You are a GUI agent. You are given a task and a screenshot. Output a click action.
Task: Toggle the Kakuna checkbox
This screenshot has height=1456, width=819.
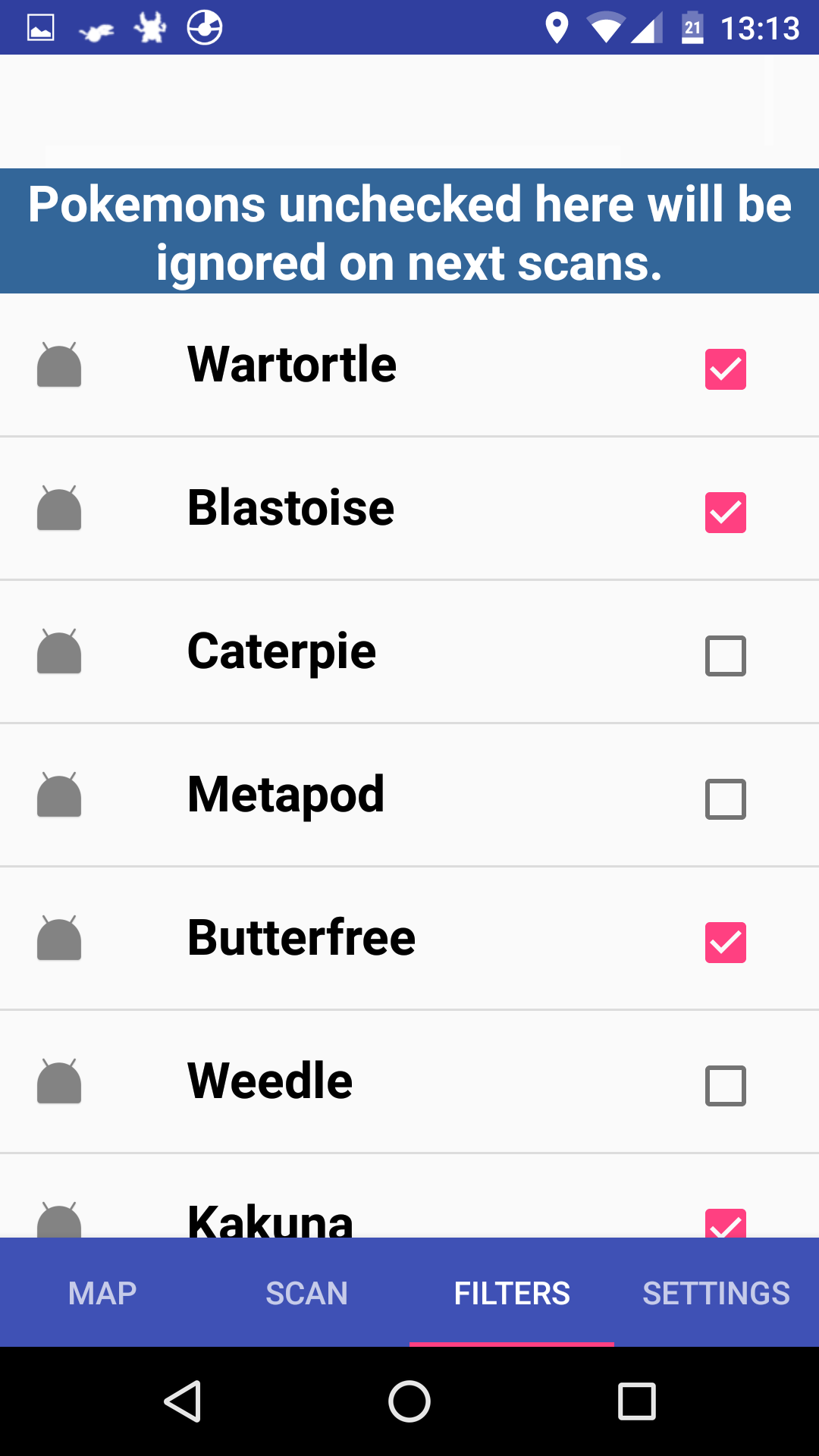726,1224
